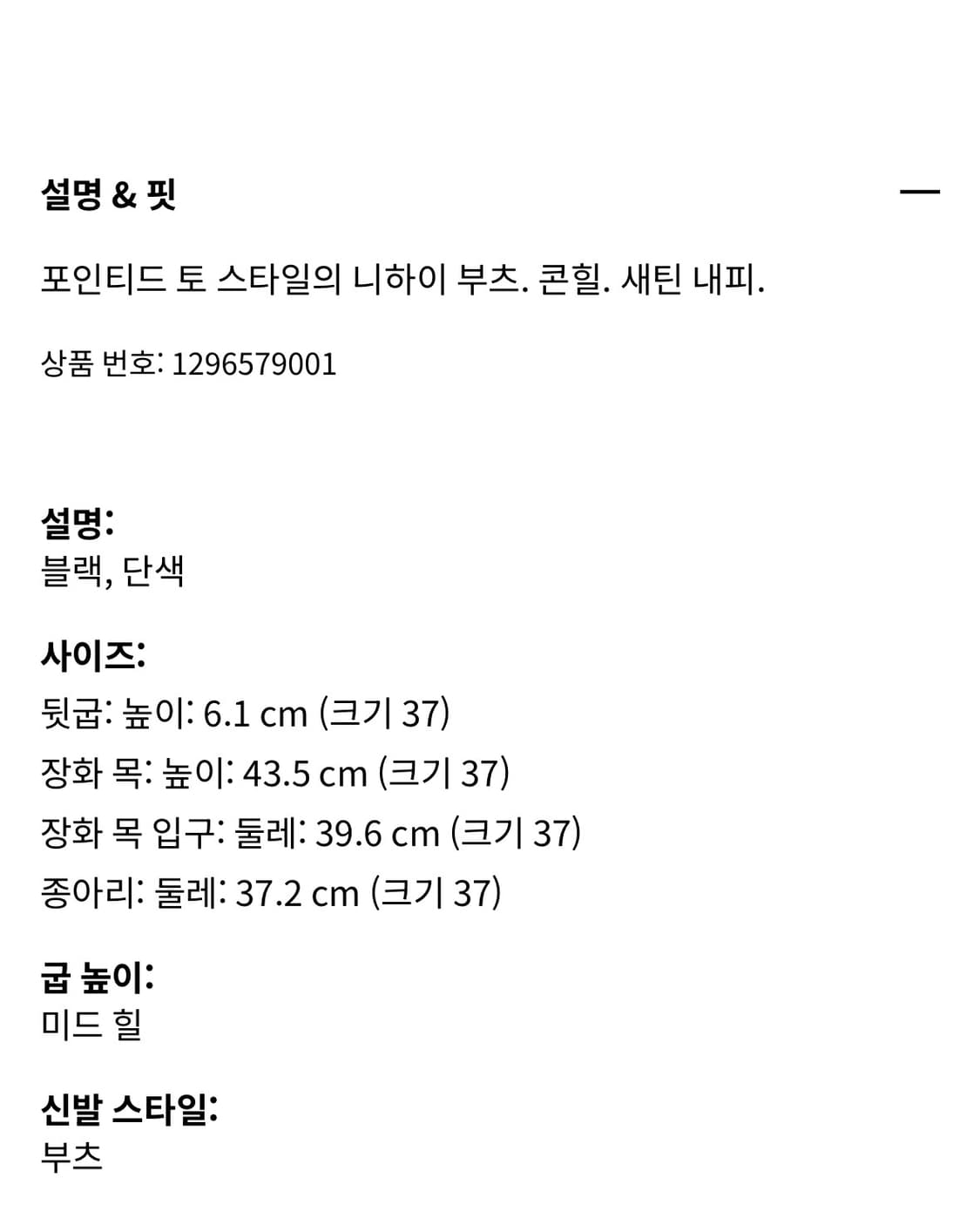
Task: Click the 신발 스타일 heading
Action: (126, 1107)
